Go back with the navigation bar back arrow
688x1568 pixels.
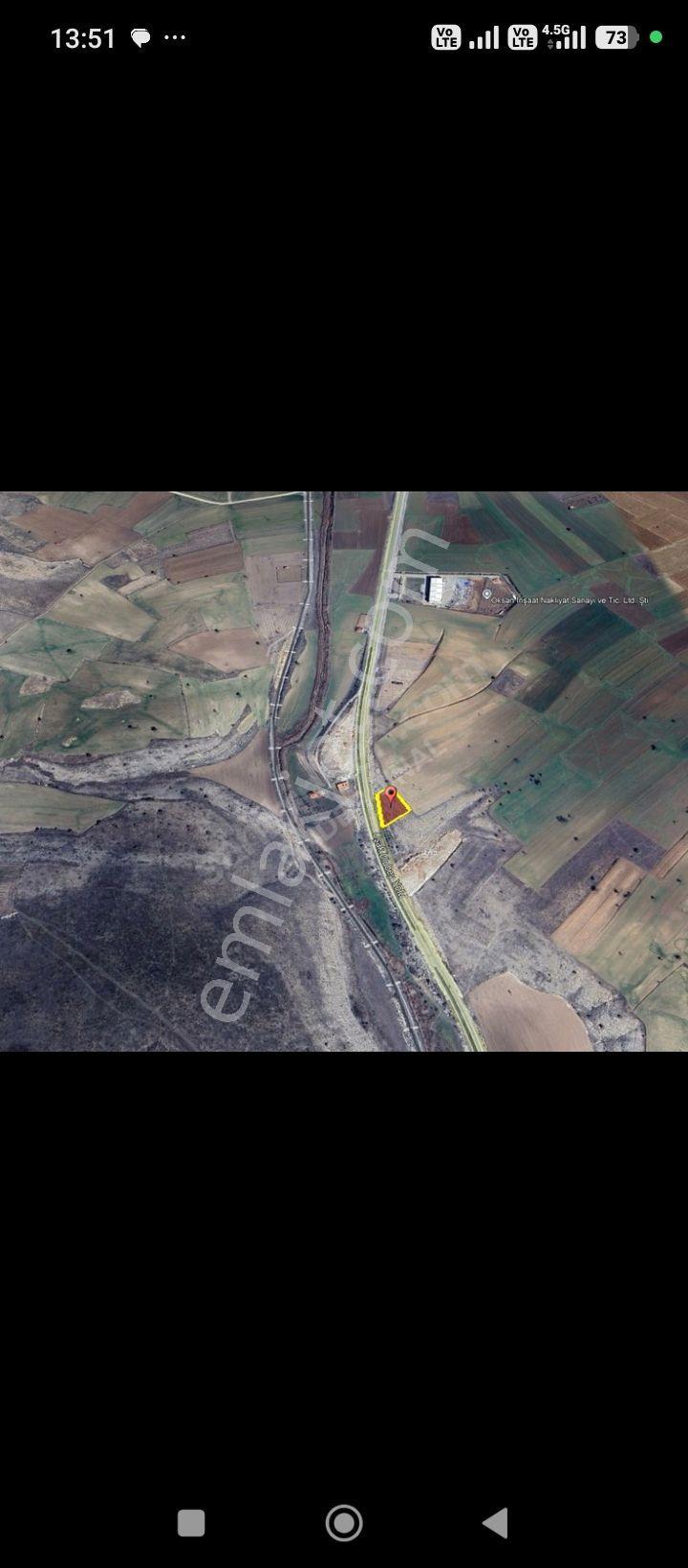coord(495,1523)
